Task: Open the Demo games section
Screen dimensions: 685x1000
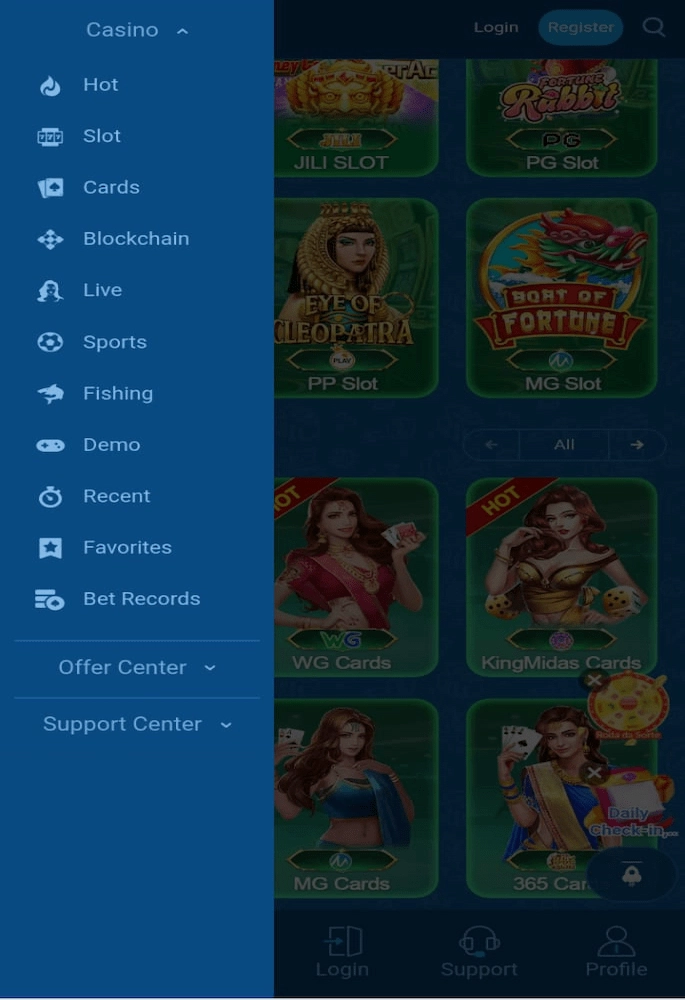Action: (x=111, y=445)
